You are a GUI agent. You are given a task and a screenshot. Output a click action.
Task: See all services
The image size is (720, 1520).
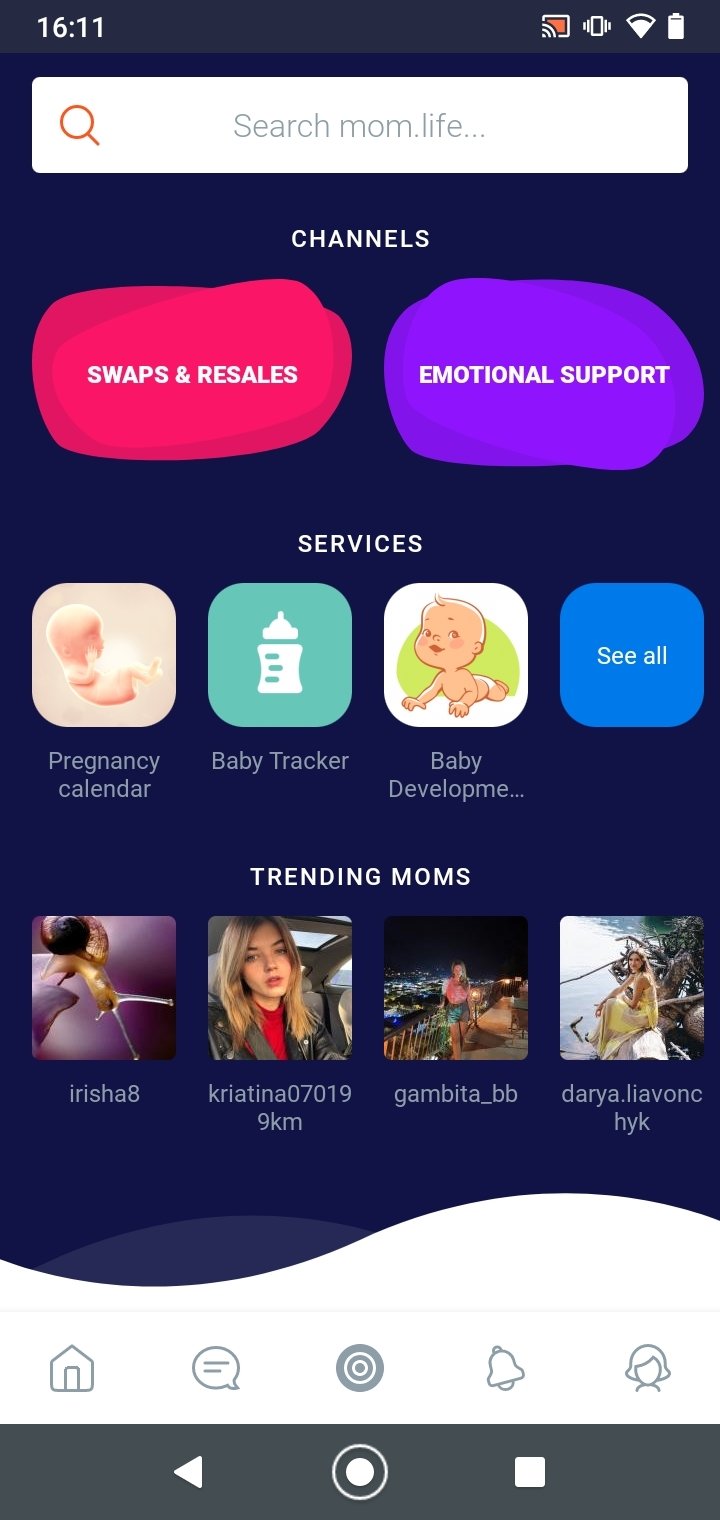pos(632,655)
